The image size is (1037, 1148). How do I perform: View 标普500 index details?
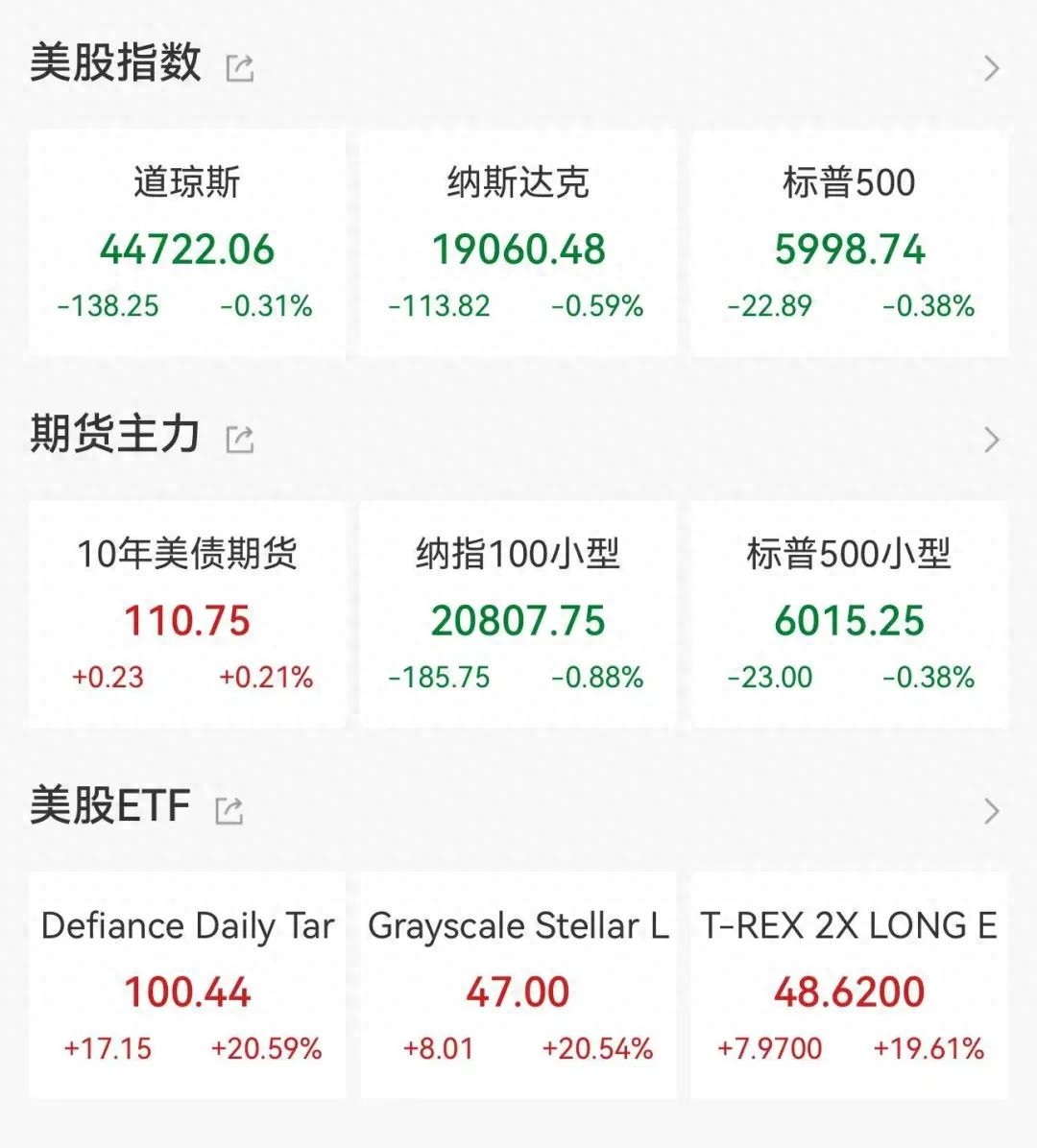pyautogui.click(x=850, y=244)
